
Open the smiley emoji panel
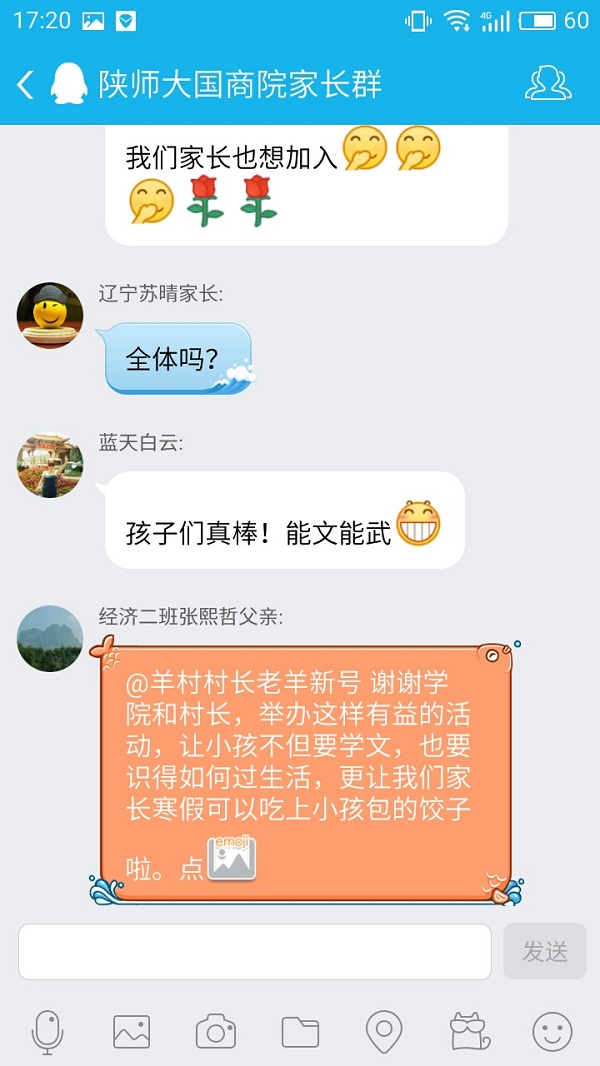click(x=552, y=1031)
